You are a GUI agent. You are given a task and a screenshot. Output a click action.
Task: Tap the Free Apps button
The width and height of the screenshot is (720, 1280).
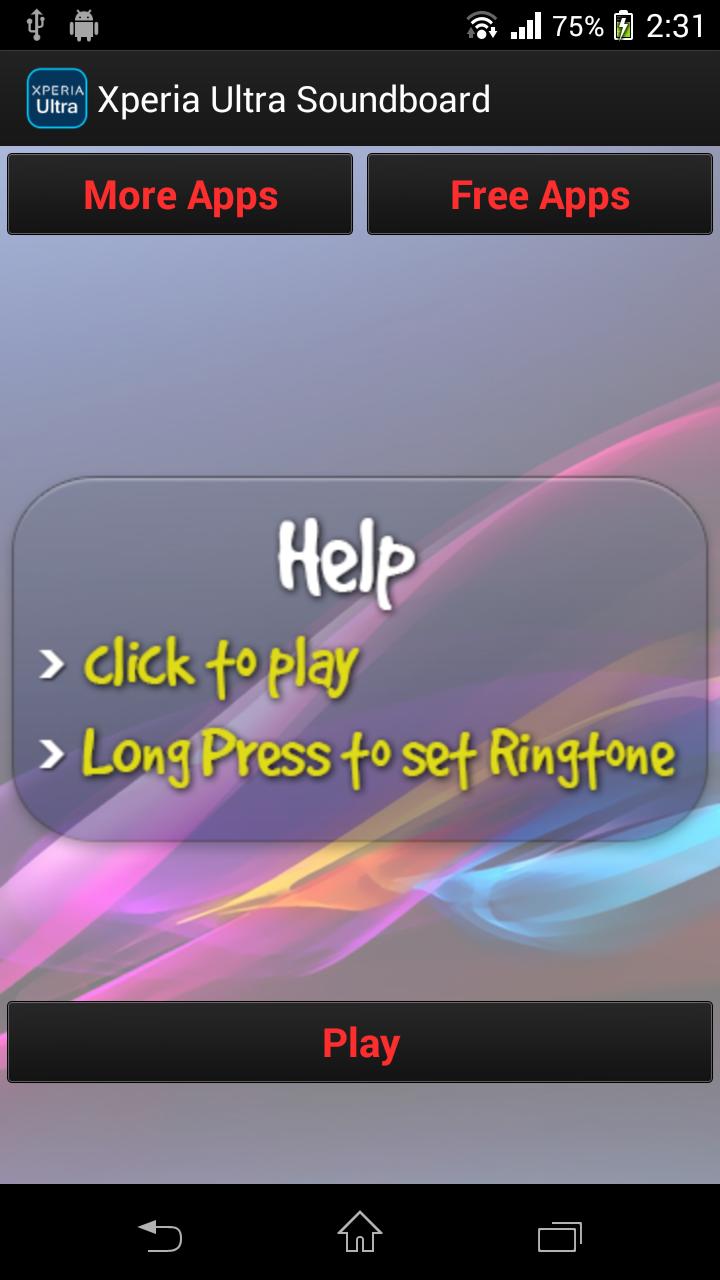coord(540,194)
